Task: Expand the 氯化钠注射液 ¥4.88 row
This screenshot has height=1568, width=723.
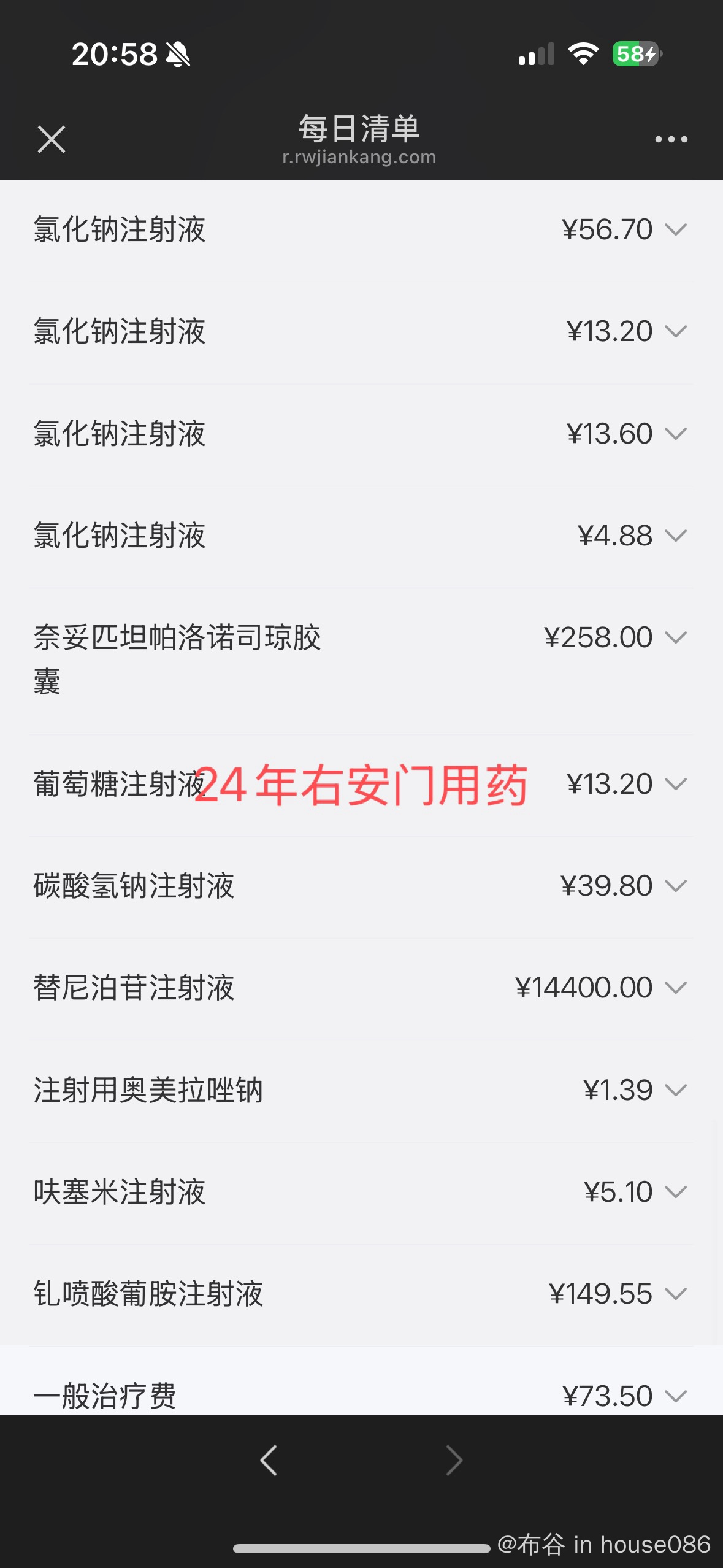Action: pos(361,537)
